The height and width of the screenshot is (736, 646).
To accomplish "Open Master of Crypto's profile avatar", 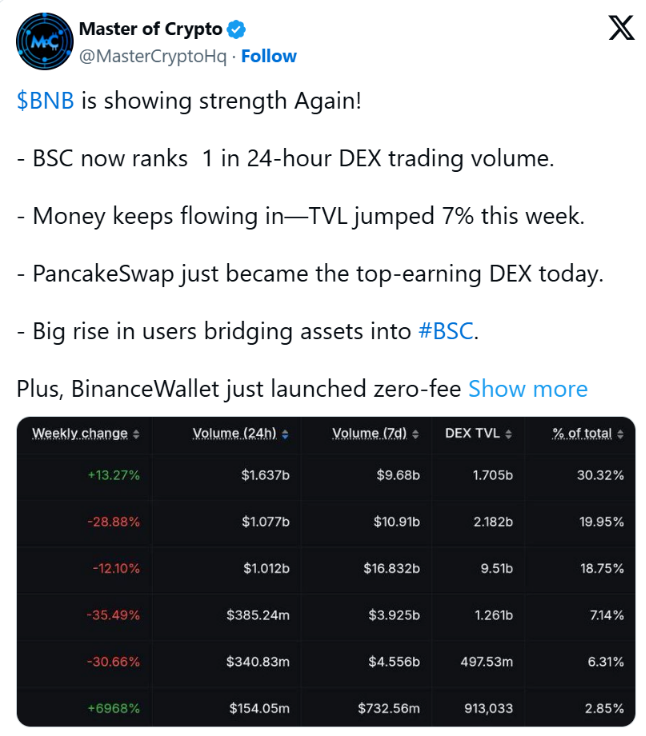I will coord(41,42).
